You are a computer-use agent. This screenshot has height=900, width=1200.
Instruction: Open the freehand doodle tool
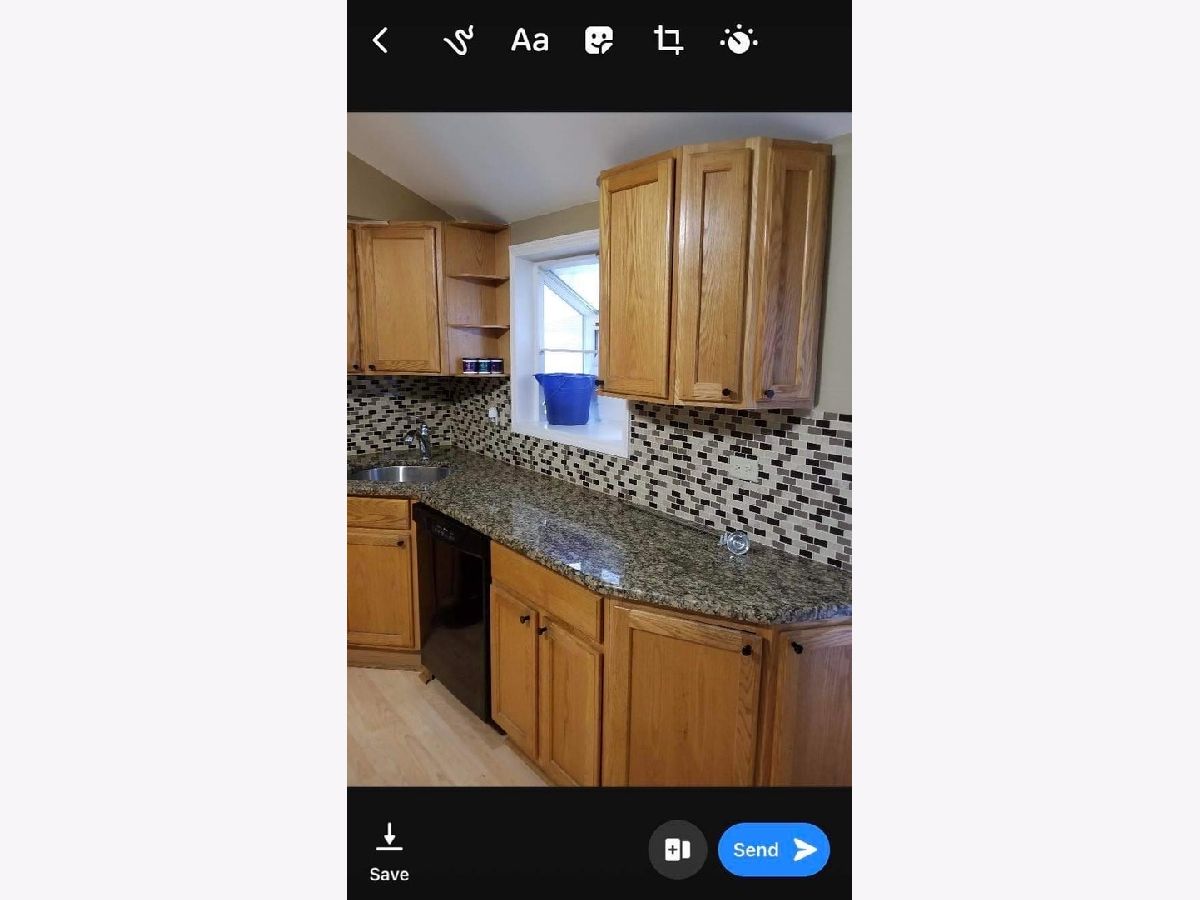click(x=458, y=41)
